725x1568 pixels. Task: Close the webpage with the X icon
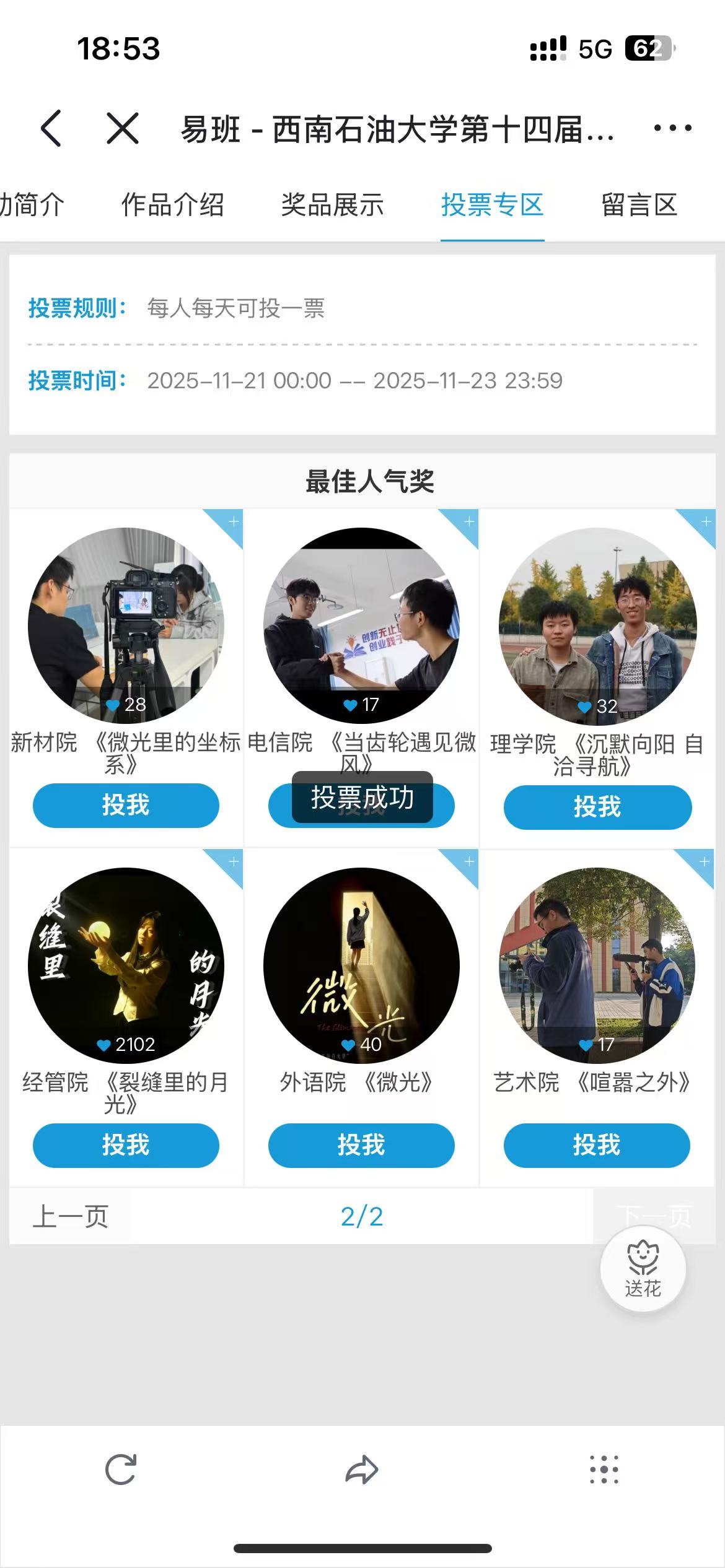(x=123, y=128)
